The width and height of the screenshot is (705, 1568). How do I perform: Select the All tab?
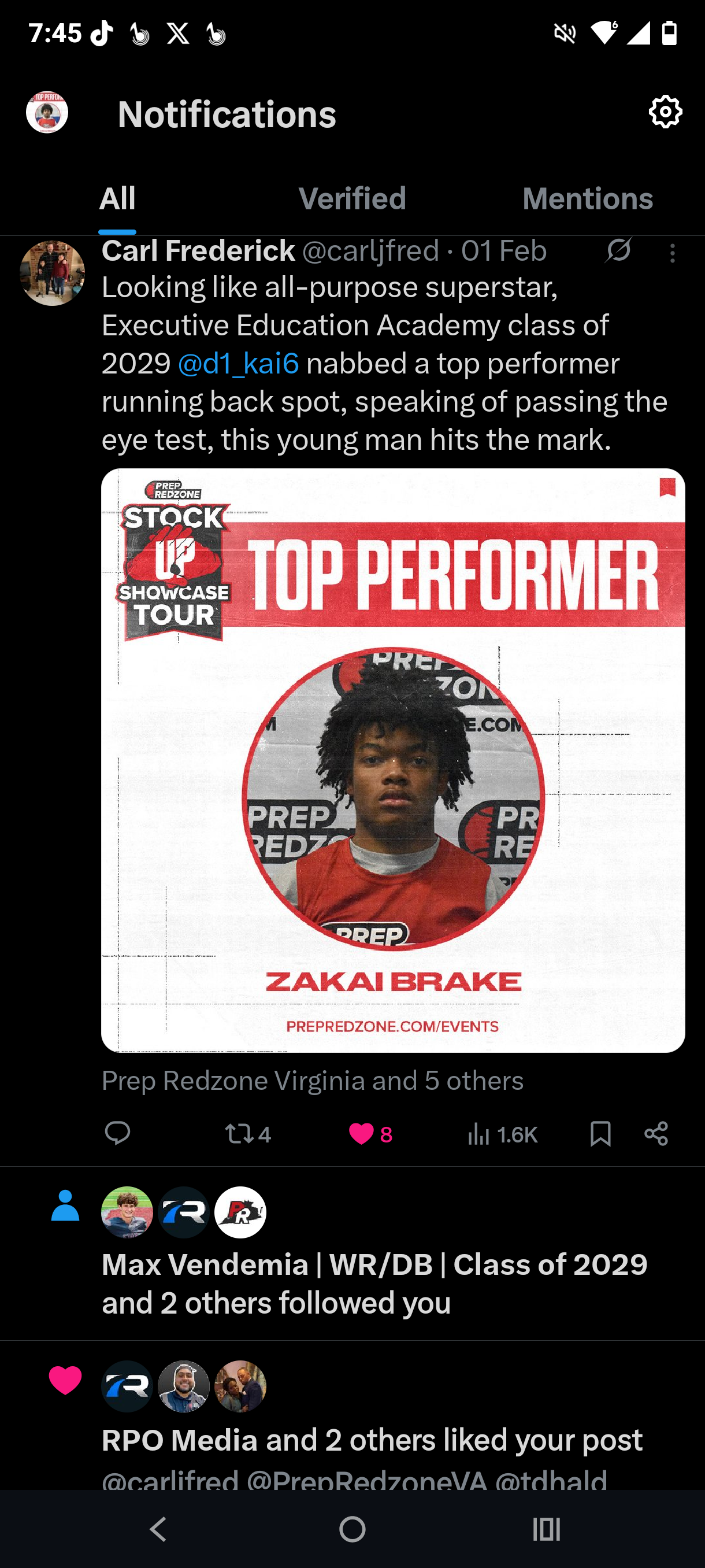click(x=117, y=198)
